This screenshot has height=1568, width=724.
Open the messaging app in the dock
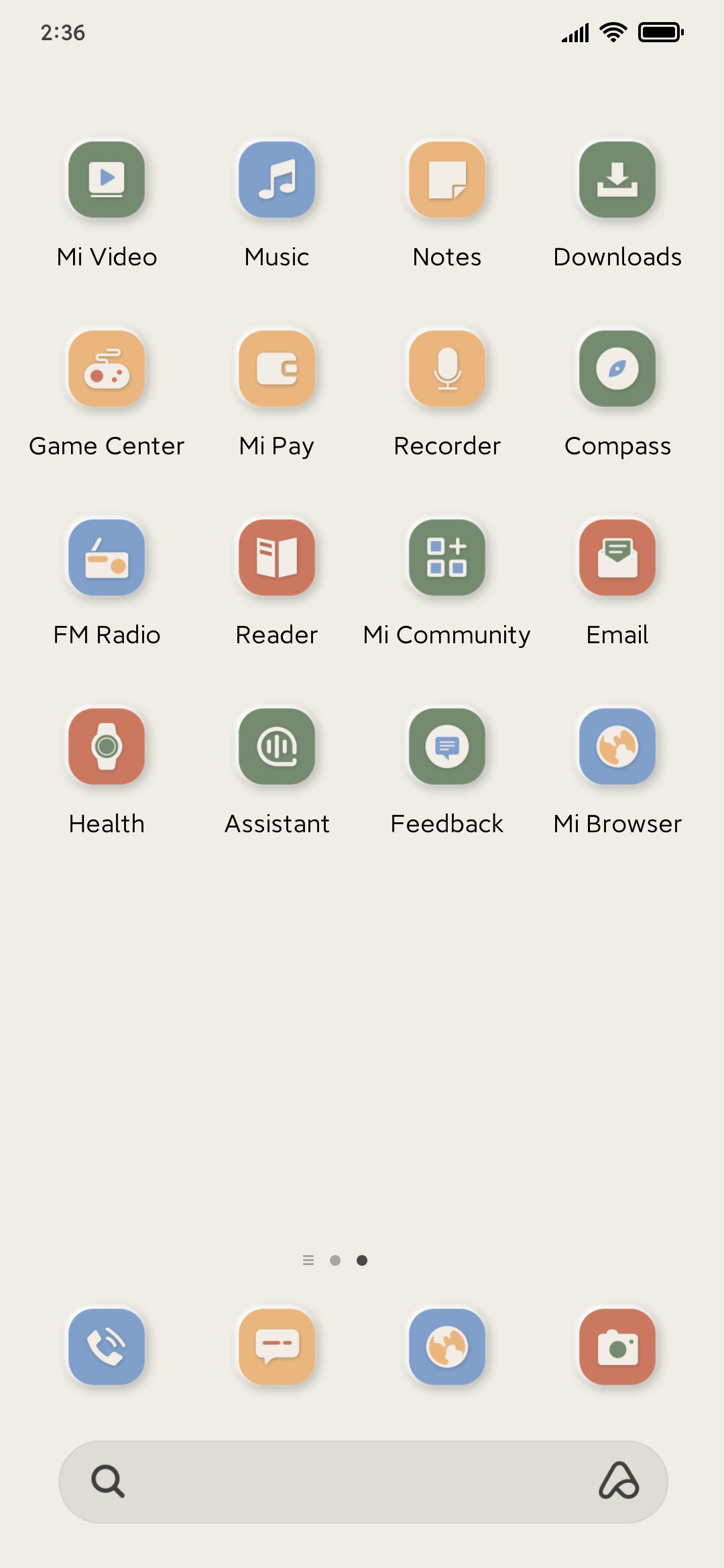pyautogui.click(x=277, y=1347)
